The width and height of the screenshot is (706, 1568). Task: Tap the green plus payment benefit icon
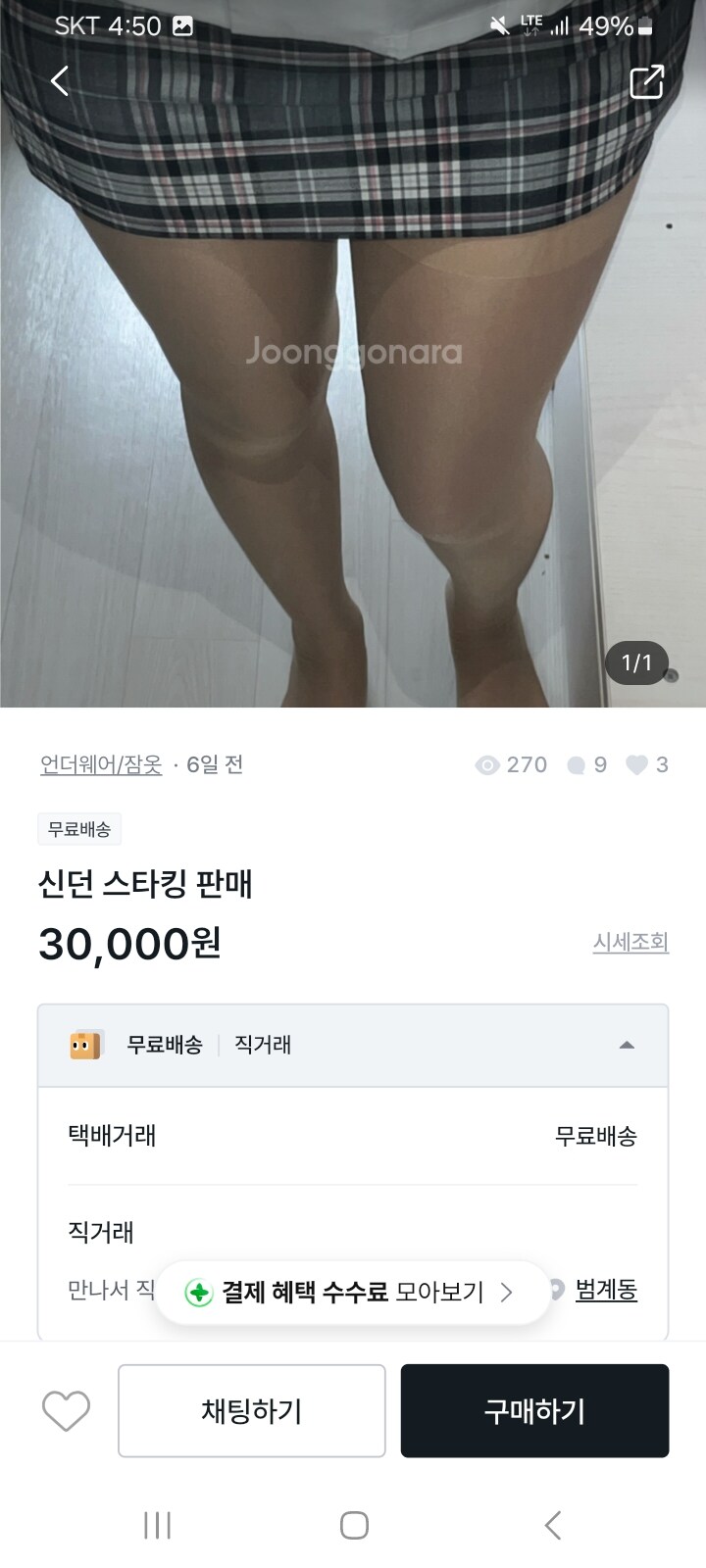point(199,1292)
